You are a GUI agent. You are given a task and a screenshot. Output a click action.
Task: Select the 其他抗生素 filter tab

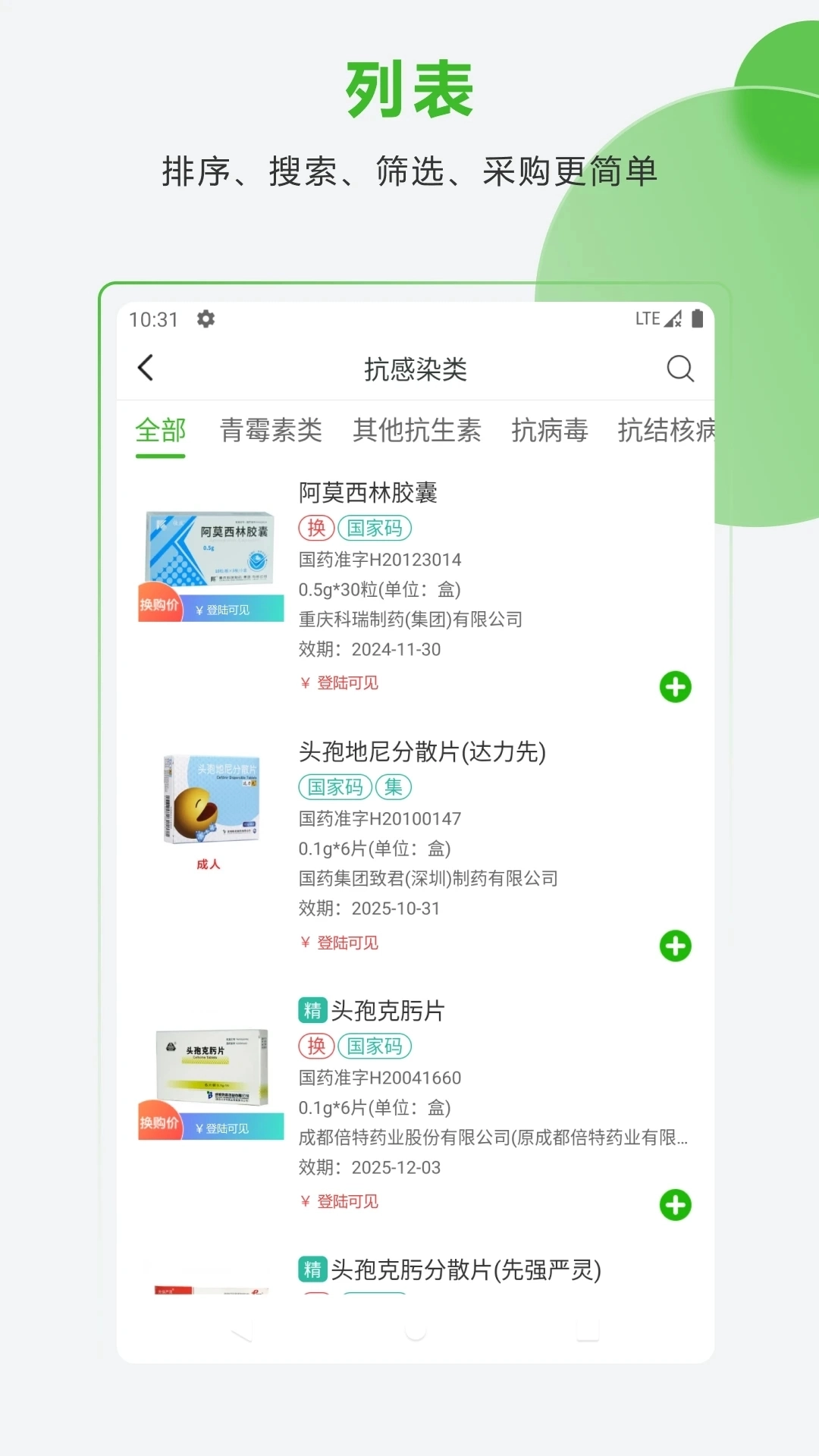(418, 431)
